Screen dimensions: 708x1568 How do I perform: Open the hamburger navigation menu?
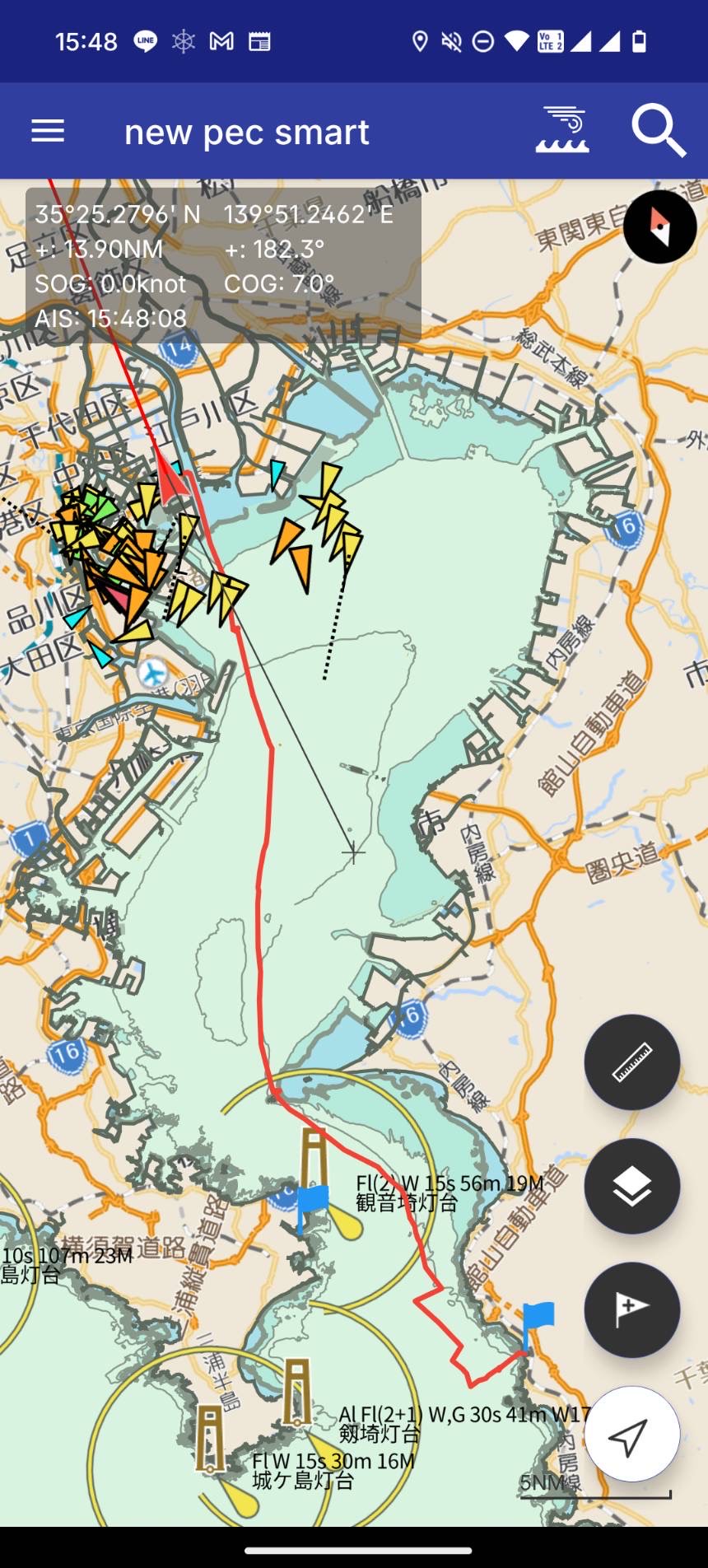[x=48, y=131]
